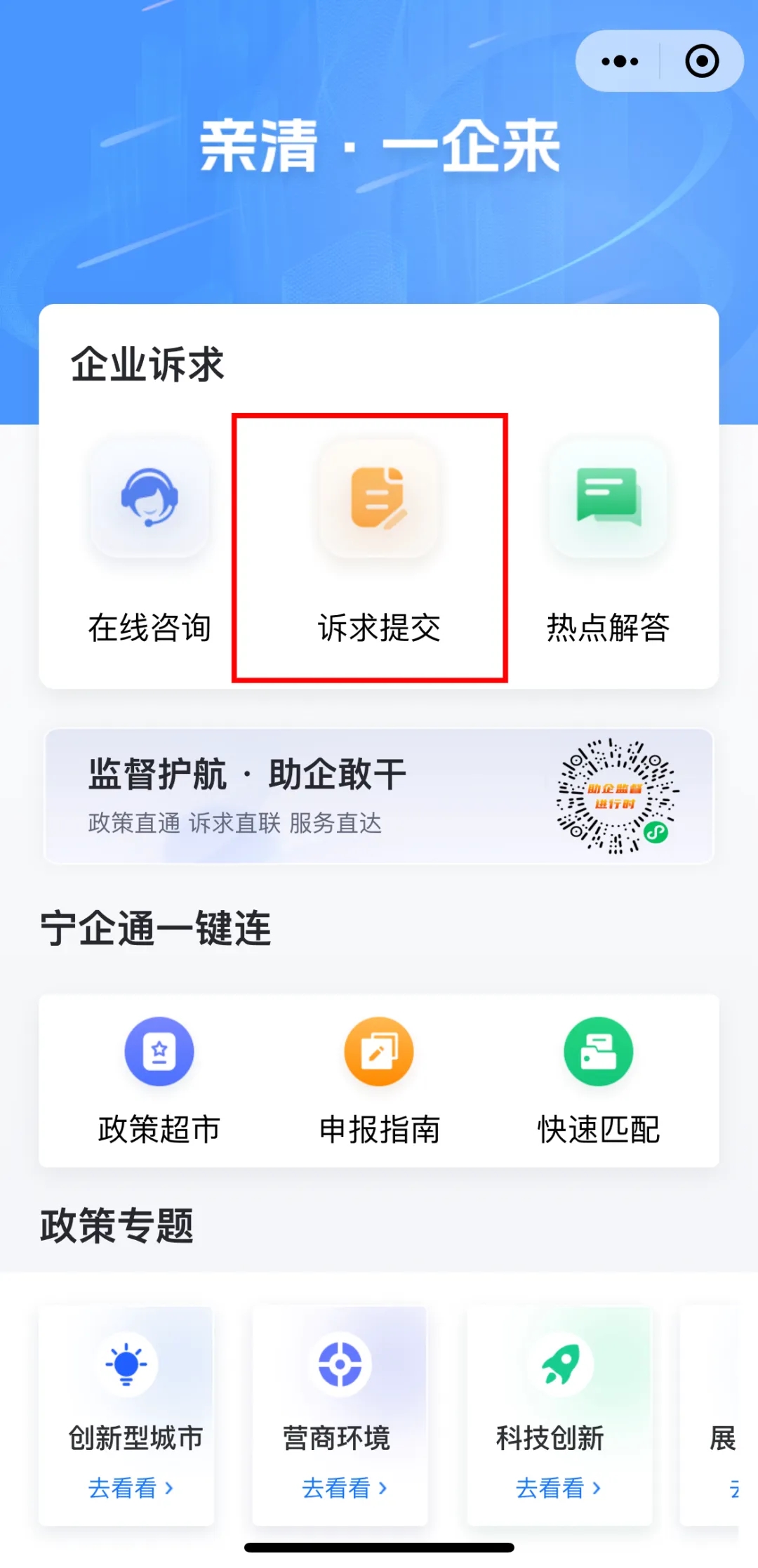The image size is (758, 1568).
Task: Select the 科技创新 policy topic card
Action: coord(559,1415)
